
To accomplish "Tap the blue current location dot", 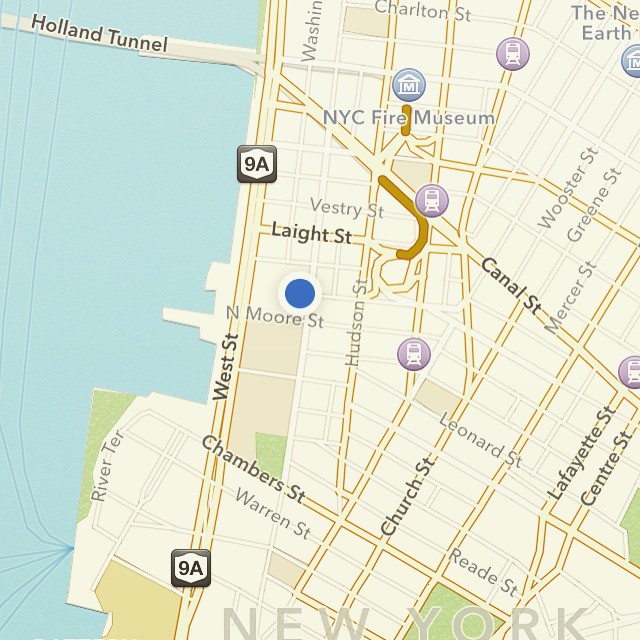I will [x=300, y=293].
